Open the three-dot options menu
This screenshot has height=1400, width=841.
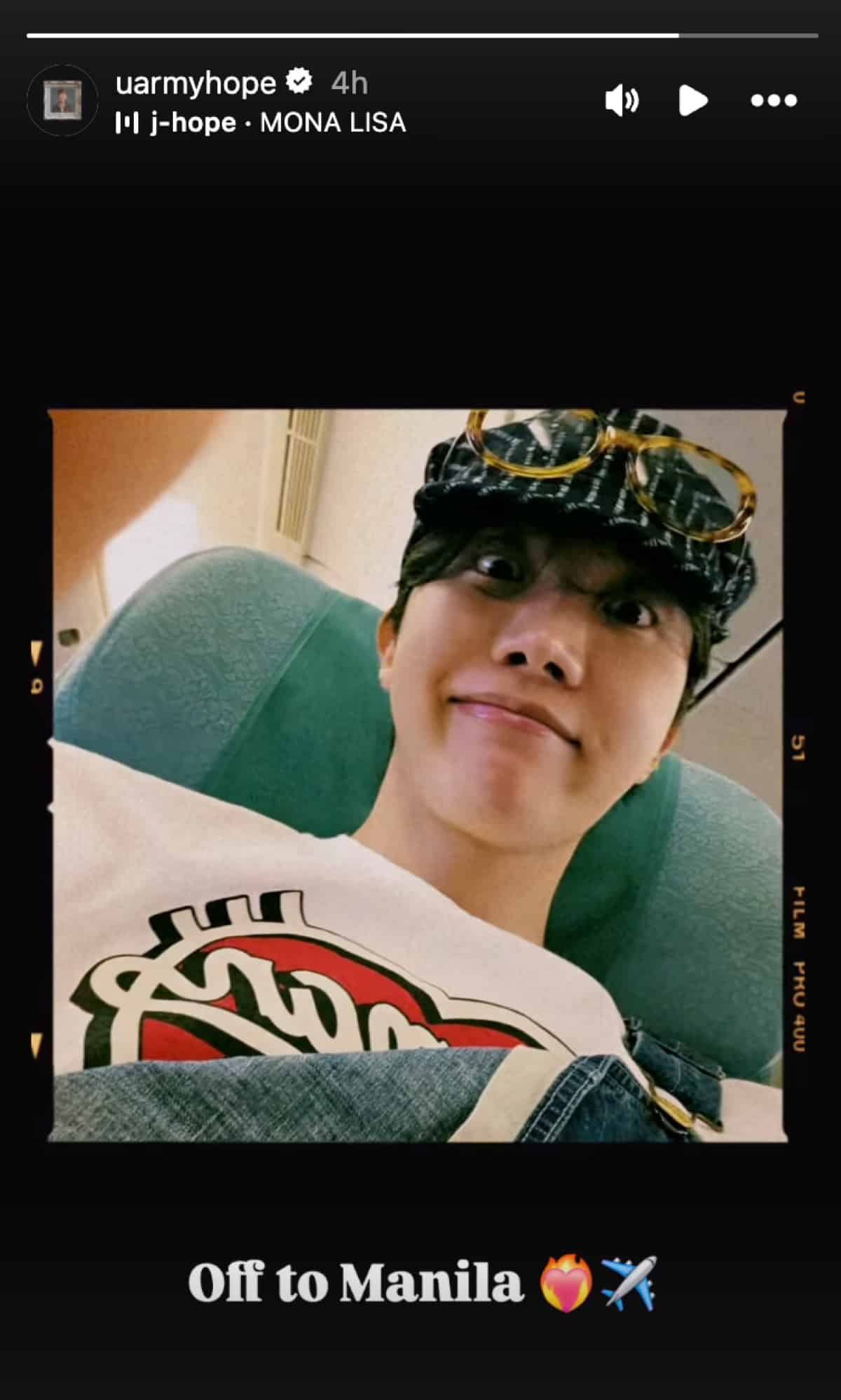(x=774, y=101)
